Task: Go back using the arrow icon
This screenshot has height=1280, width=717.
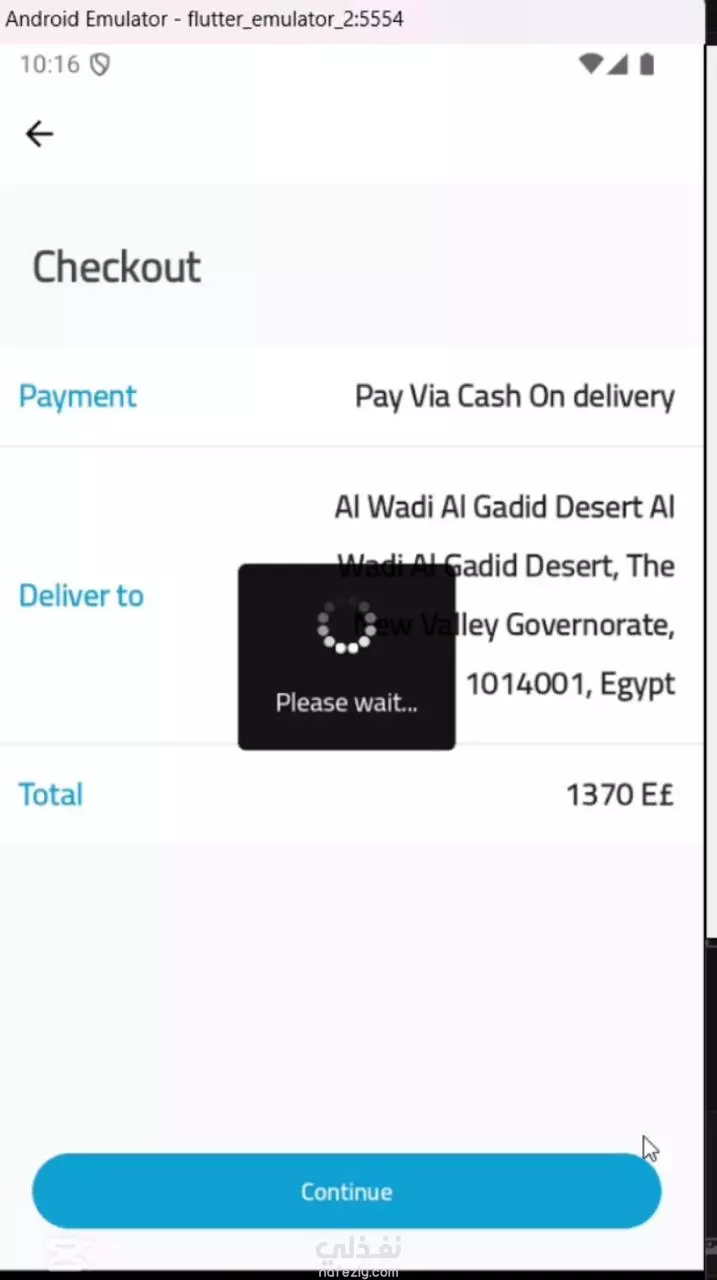Action: [39, 133]
